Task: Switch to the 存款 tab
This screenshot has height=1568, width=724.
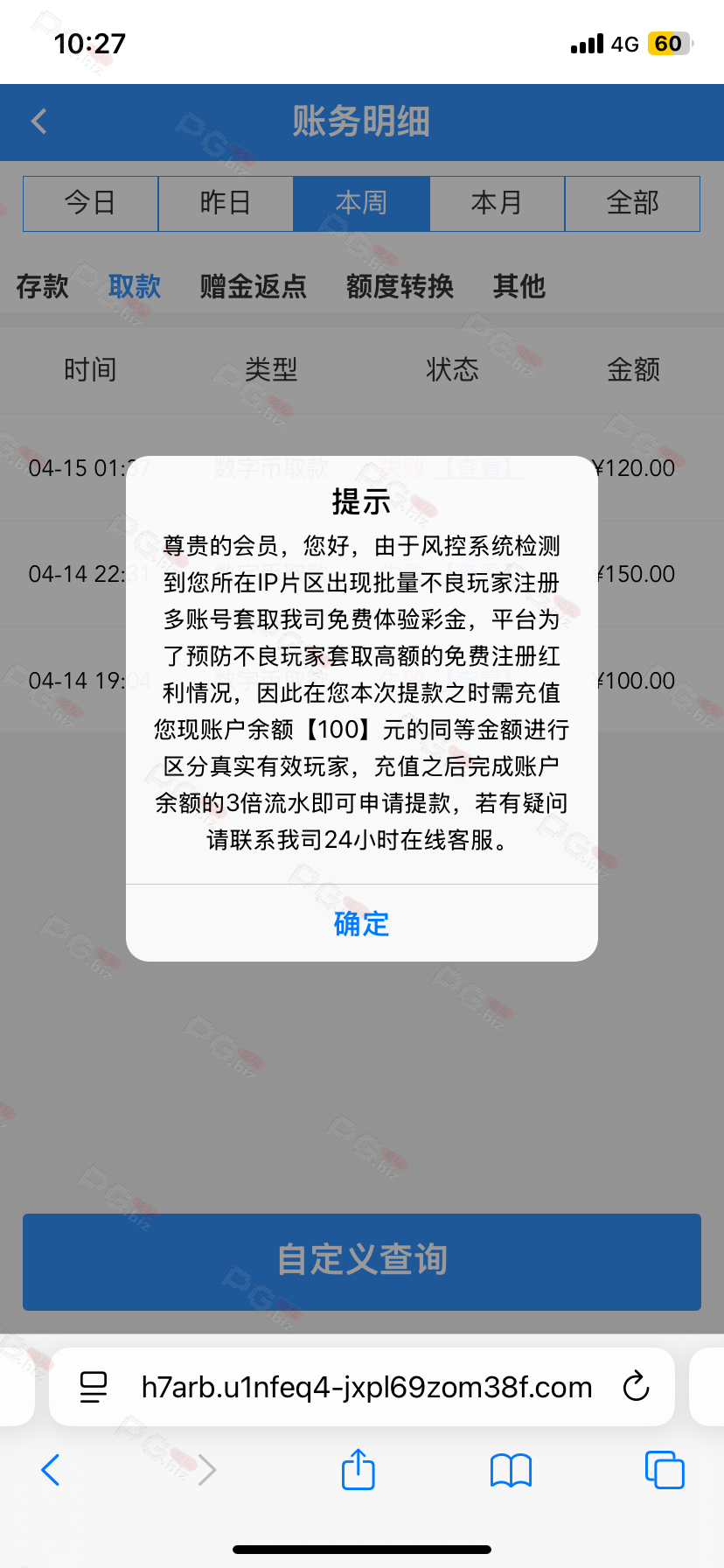Action: tap(42, 286)
